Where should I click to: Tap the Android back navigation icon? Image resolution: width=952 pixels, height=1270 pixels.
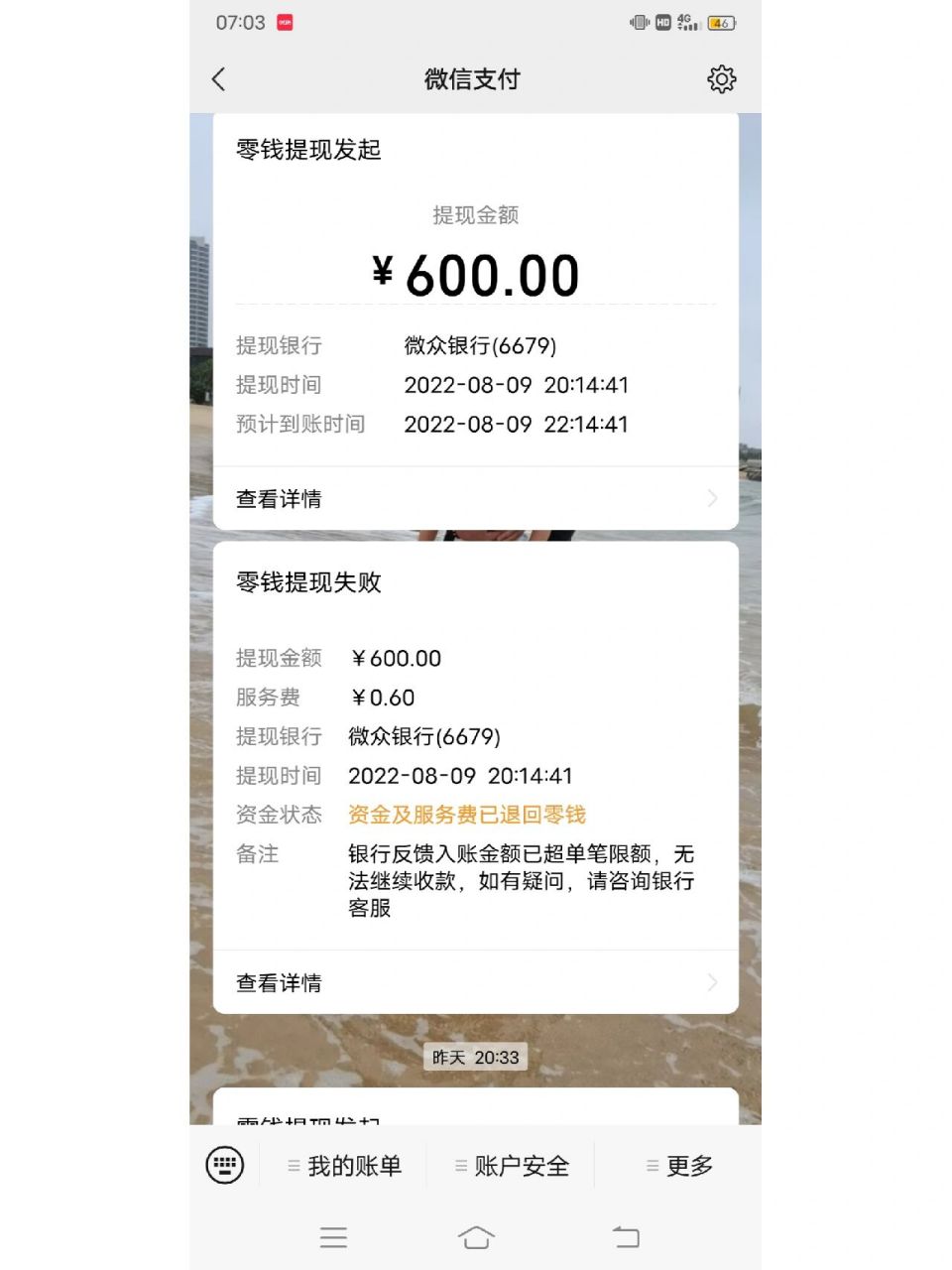tap(625, 1236)
